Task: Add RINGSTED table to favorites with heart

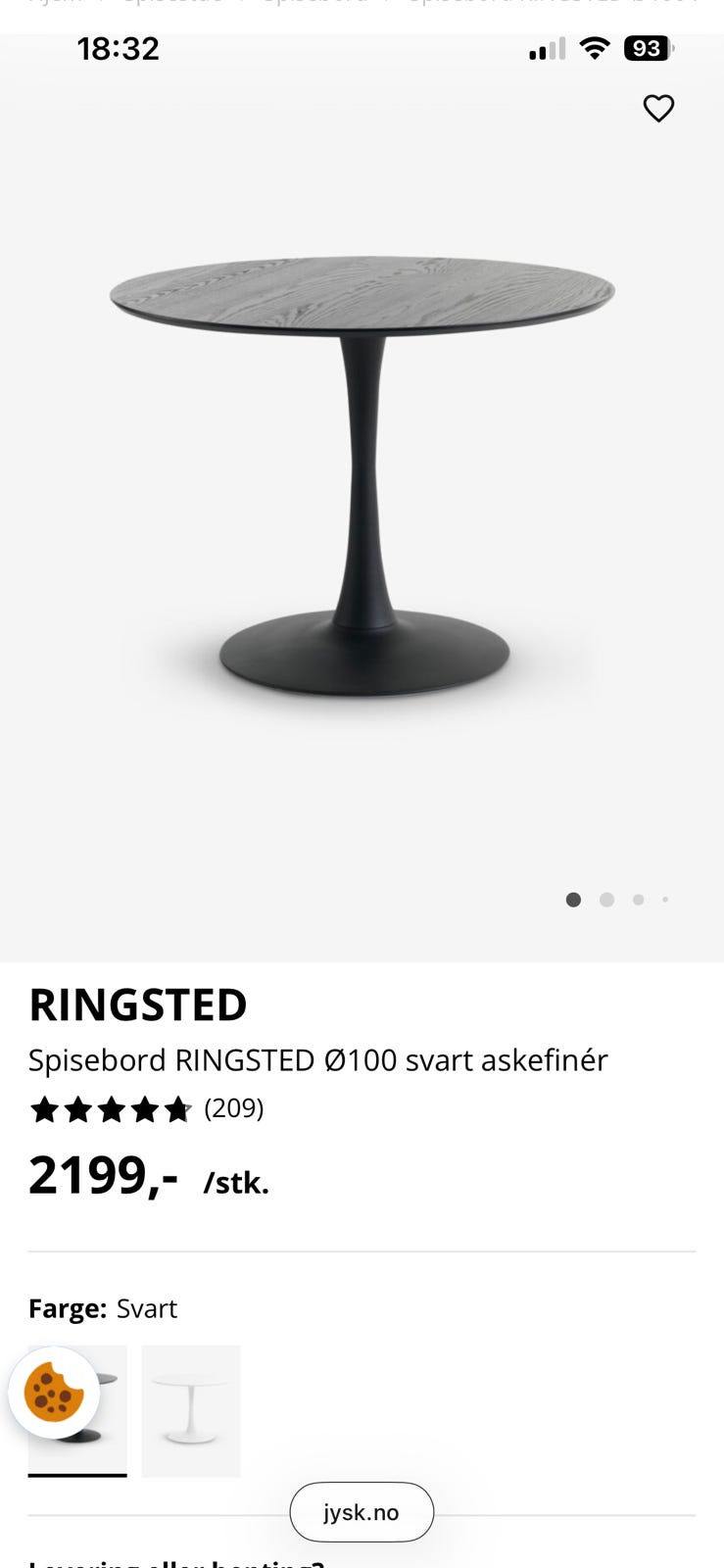Action: [x=658, y=108]
